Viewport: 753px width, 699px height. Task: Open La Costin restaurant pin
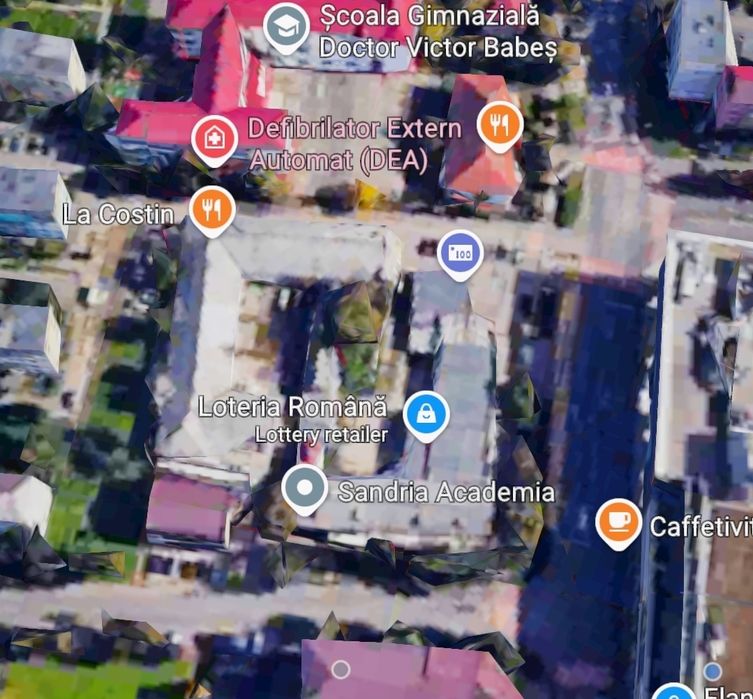click(211, 209)
